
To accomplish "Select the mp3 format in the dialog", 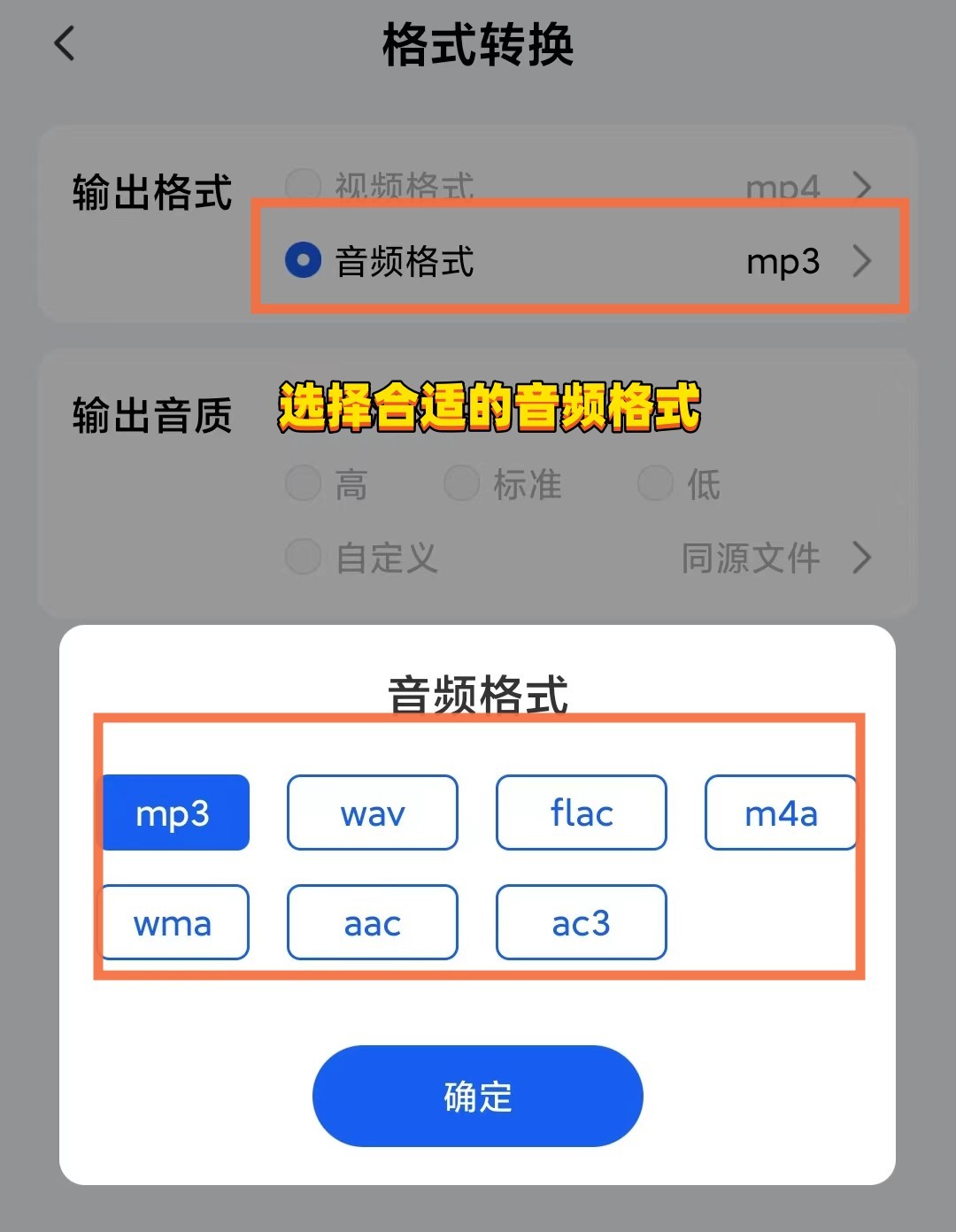I will pos(175,812).
